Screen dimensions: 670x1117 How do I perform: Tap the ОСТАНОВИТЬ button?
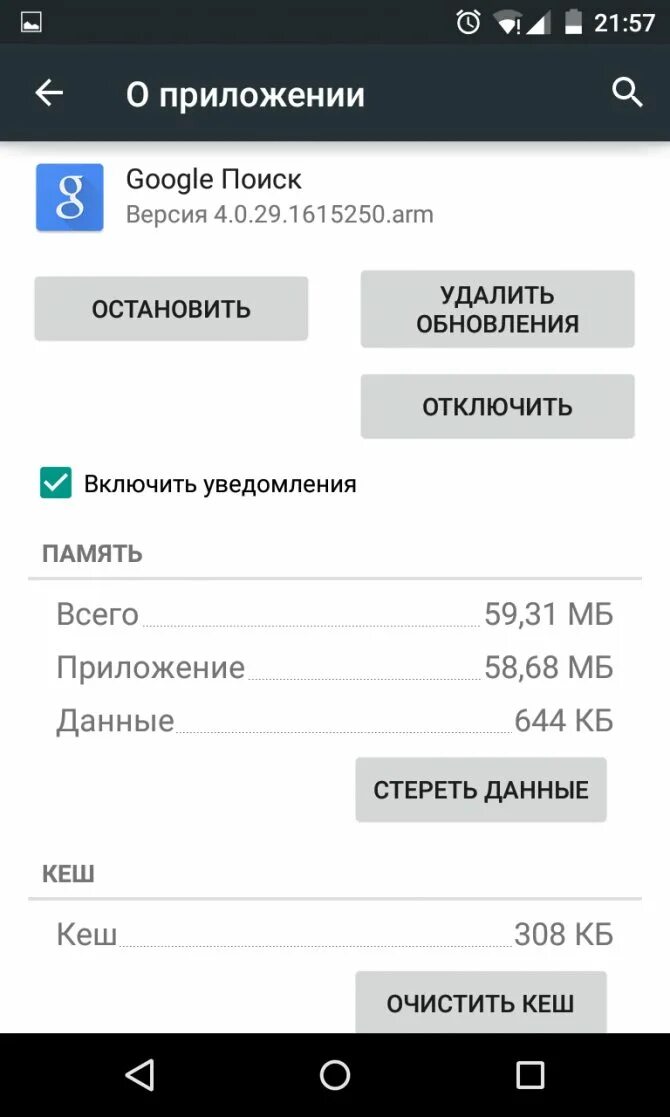point(171,309)
